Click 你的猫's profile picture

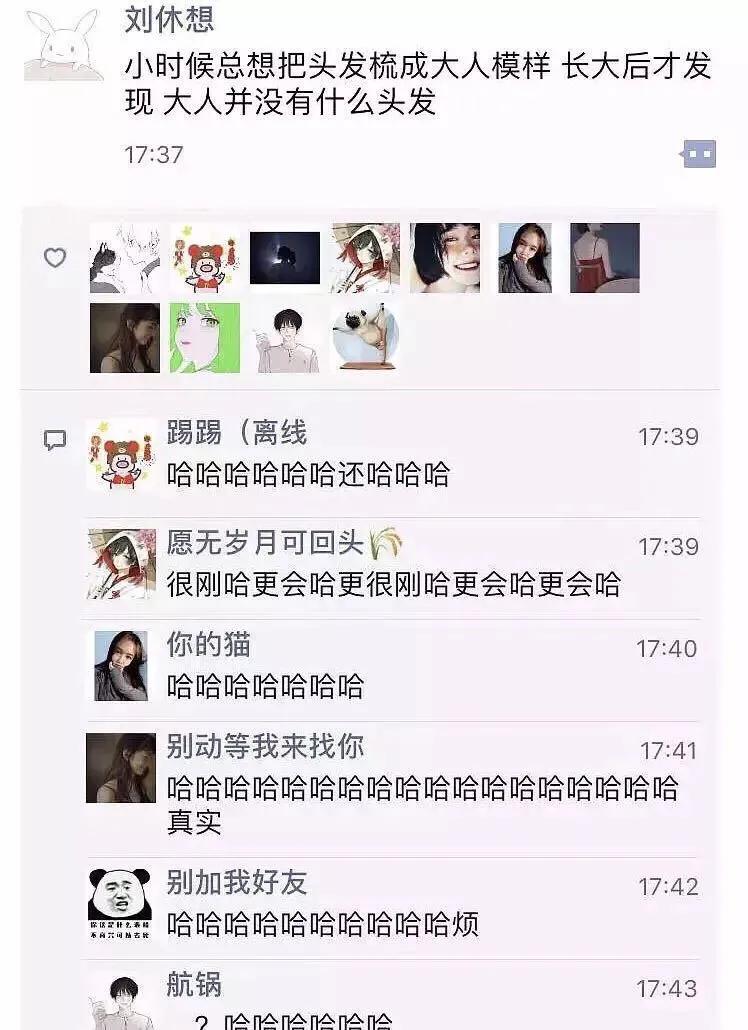pyautogui.click(x=121, y=663)
